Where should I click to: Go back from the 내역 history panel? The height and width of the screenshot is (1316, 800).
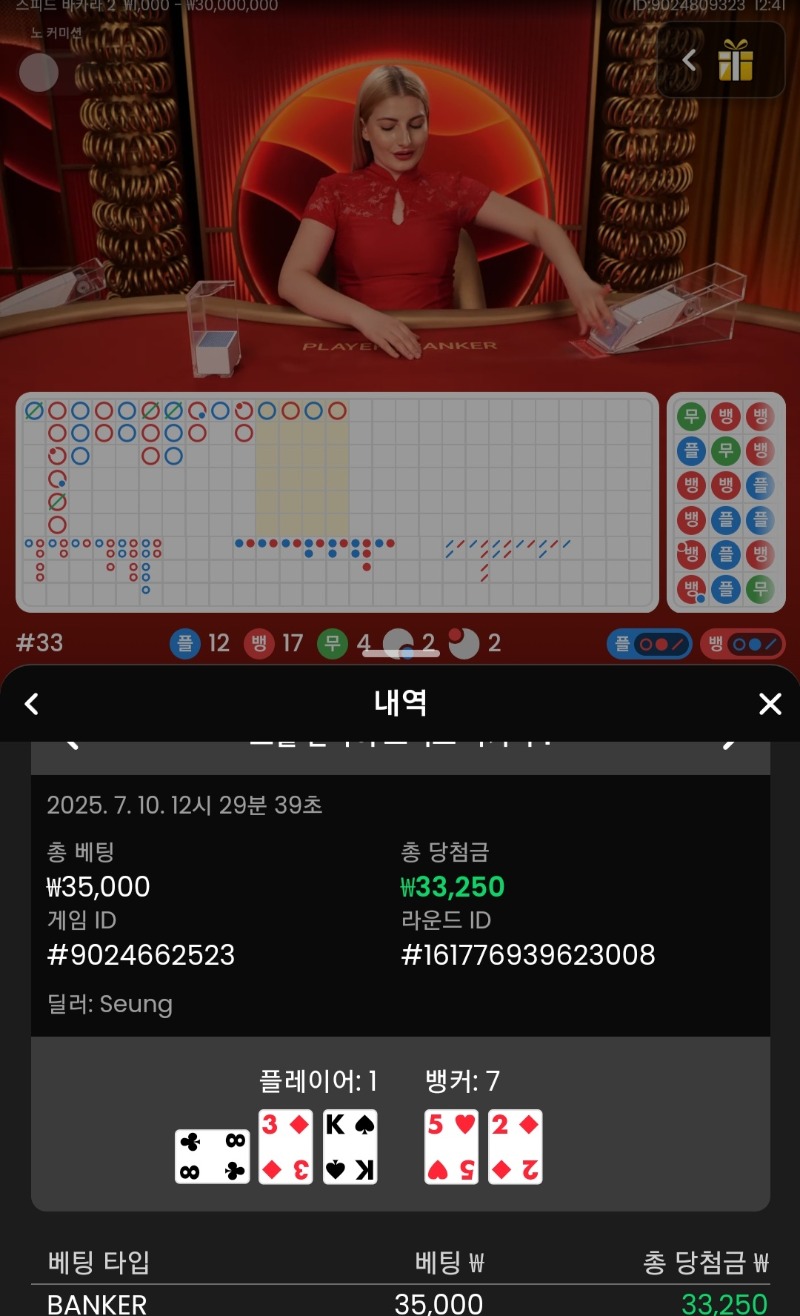click(x=31, y=704)
